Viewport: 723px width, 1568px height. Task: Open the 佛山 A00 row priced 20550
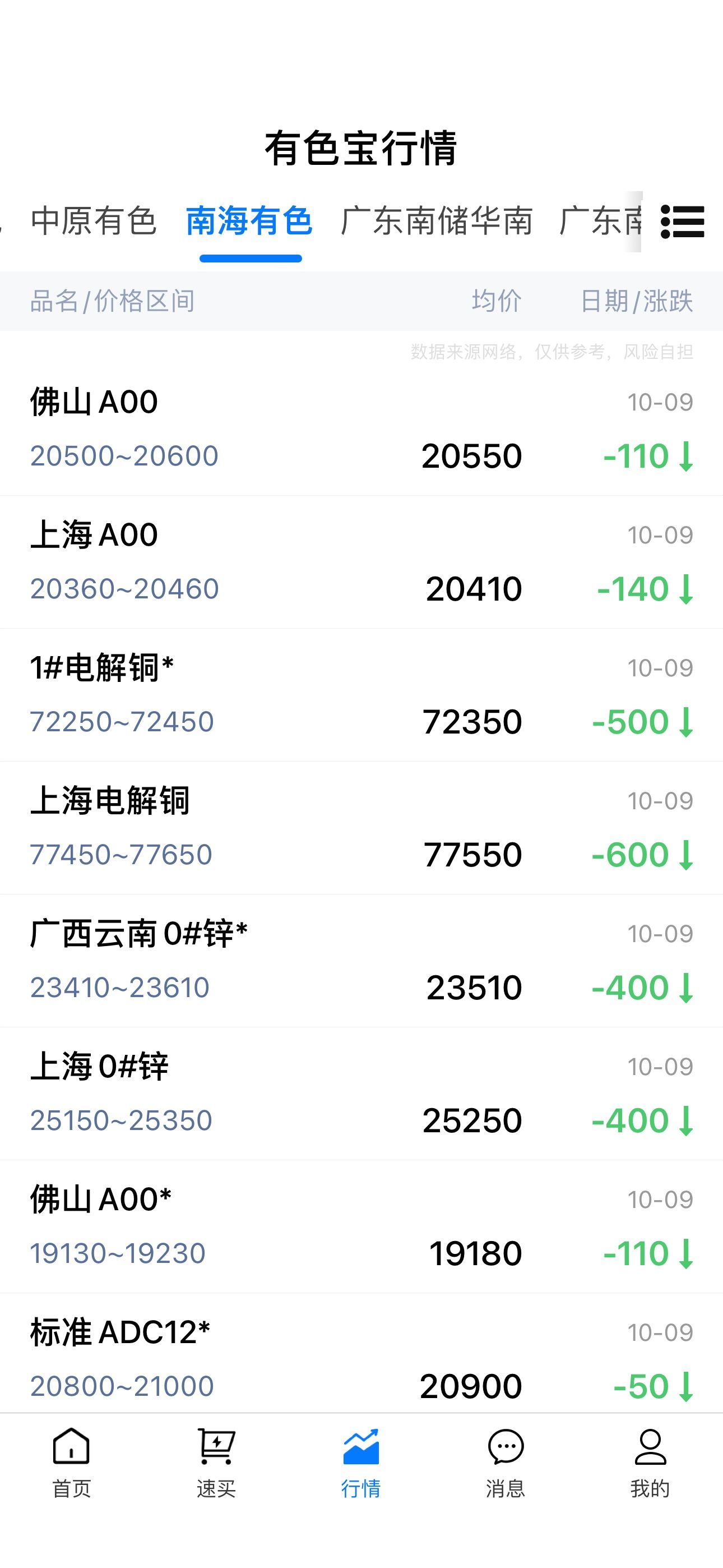[361, 429]
